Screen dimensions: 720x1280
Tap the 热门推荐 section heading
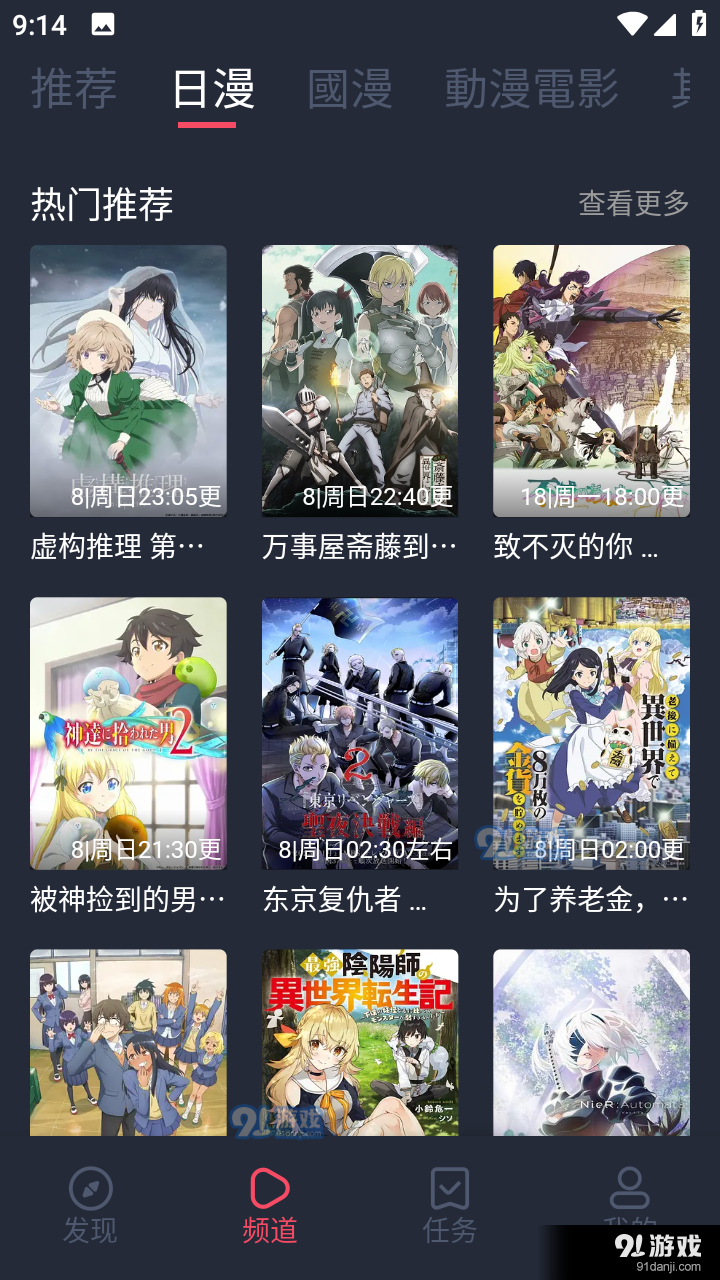click(101, 203)
